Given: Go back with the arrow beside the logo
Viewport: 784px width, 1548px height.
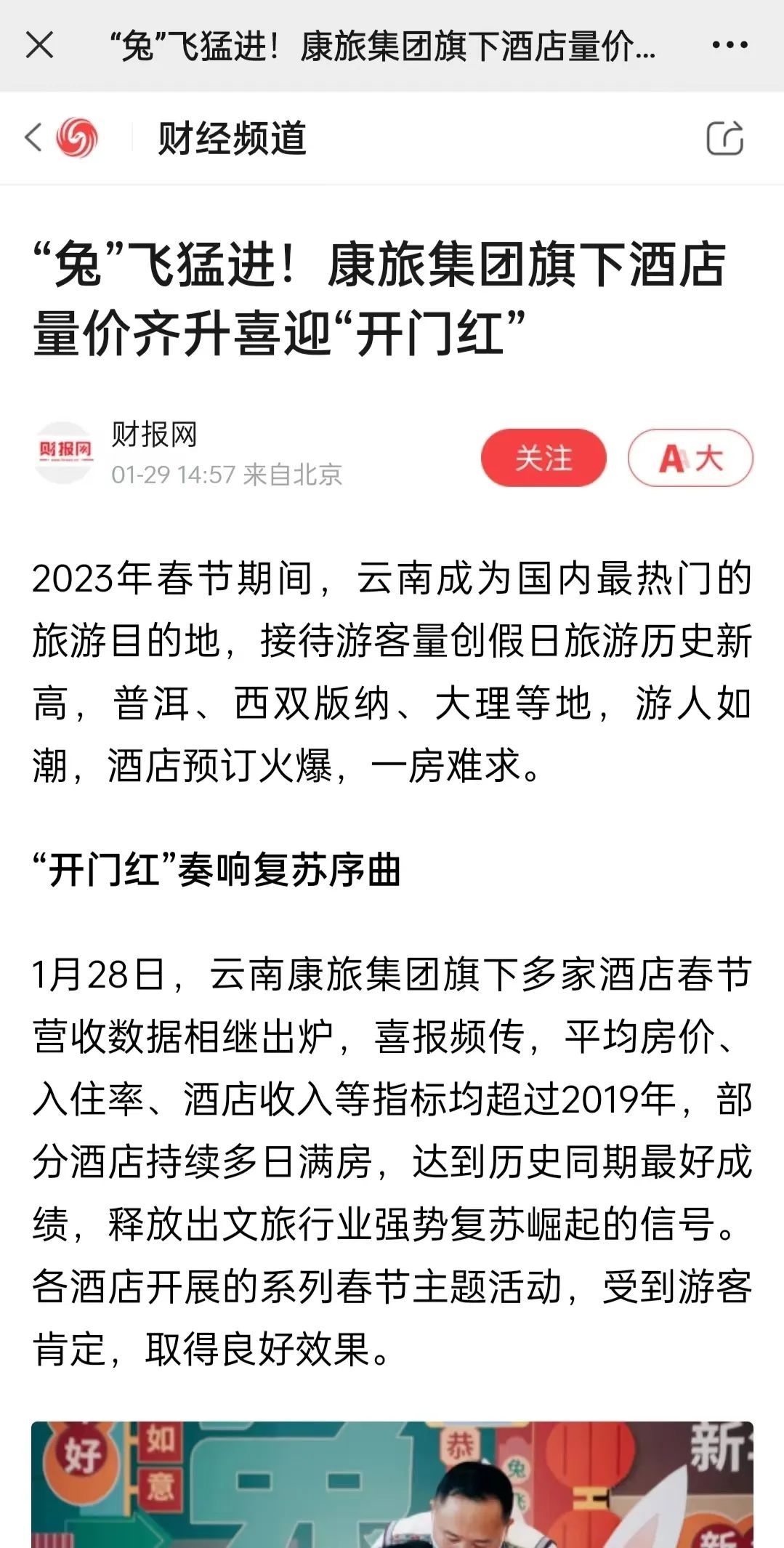Looking at the screenshot, I should click(x=33, y=137).
